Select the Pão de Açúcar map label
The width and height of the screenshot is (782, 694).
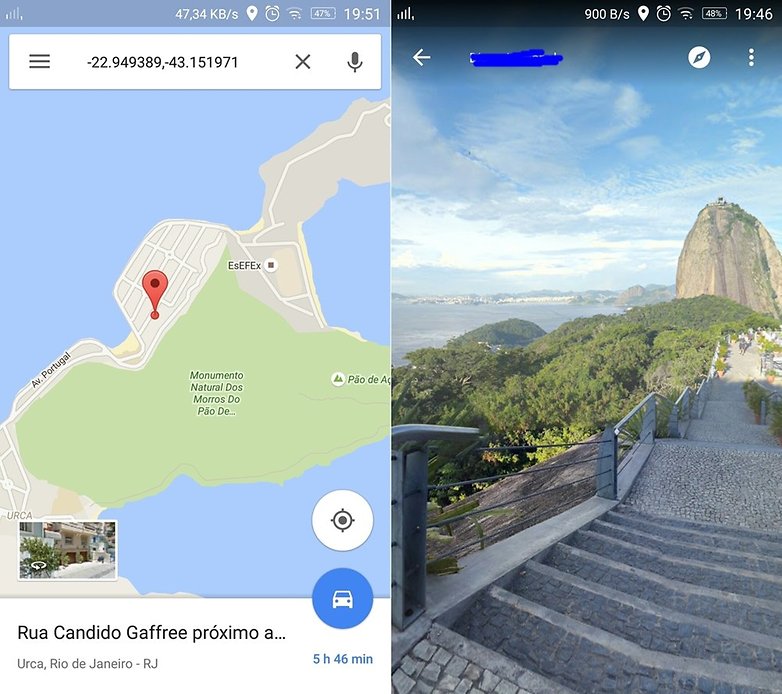click(x=360, y=379)
